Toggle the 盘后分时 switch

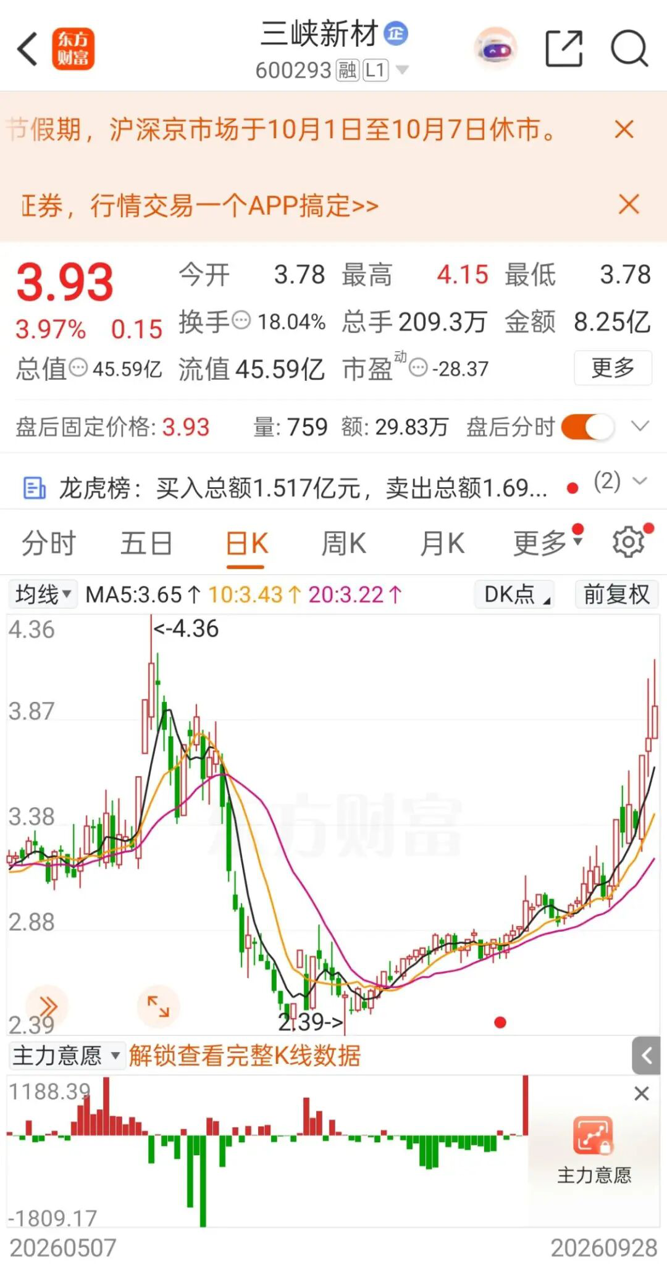click(x=587, y=427)
